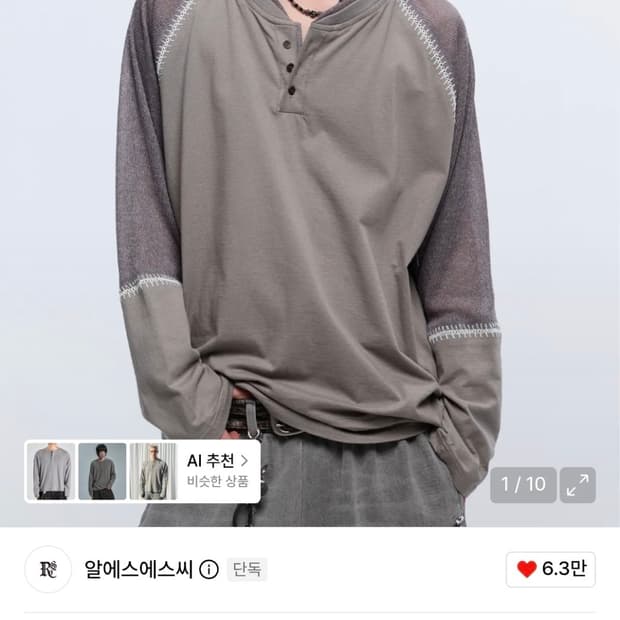Open 알에스에스씨 brand page
The width and height of the screenshot is (620, 620).
[x=138, y=569]
